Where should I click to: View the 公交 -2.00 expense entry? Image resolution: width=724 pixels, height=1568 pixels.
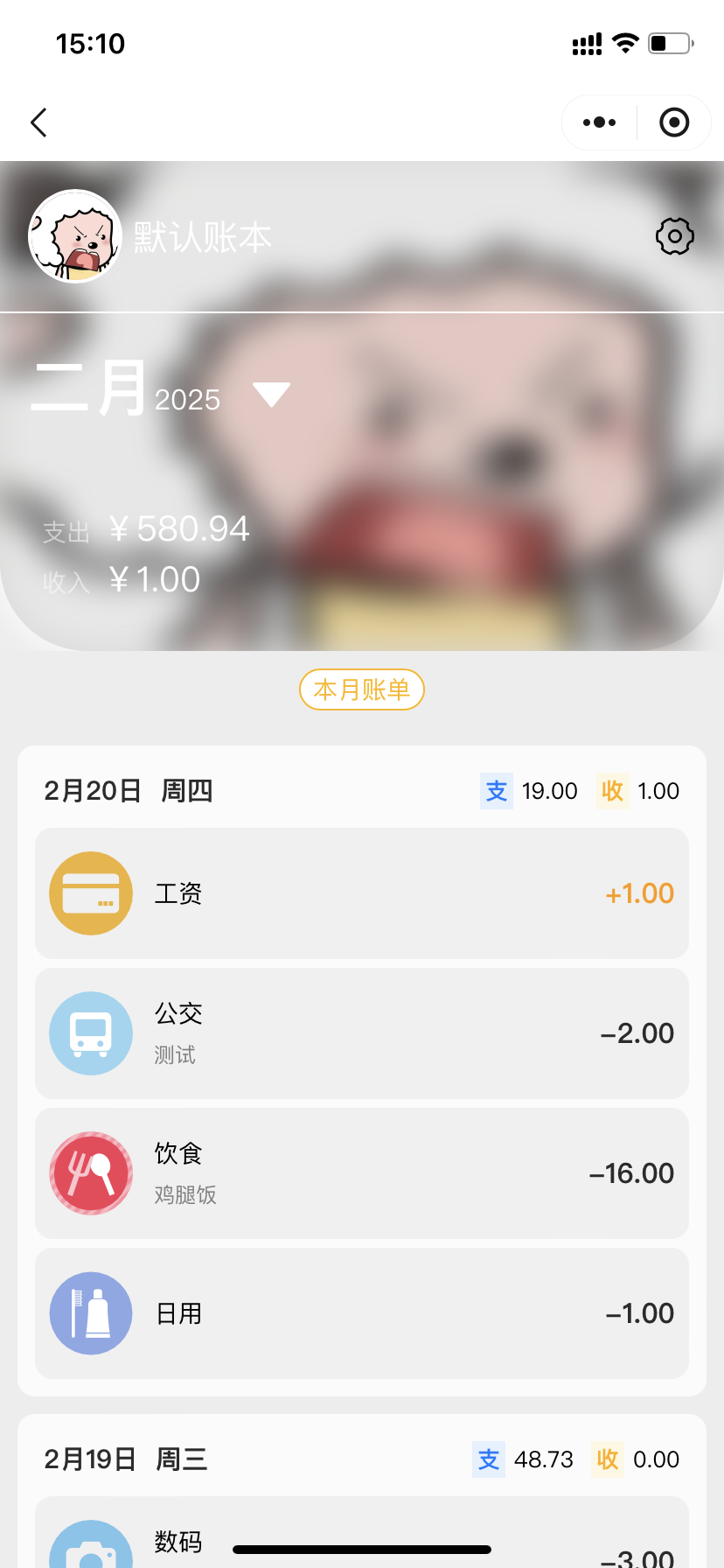pos(362,1033)
